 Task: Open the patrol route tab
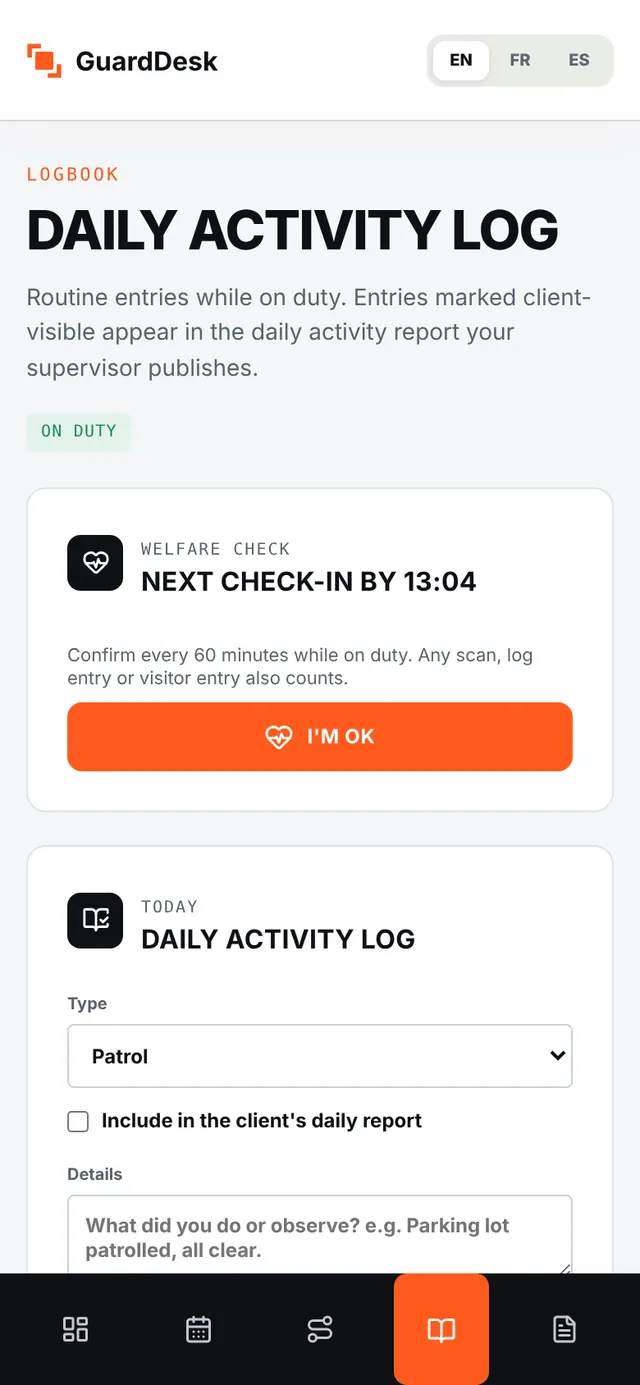coord(320,1329)
